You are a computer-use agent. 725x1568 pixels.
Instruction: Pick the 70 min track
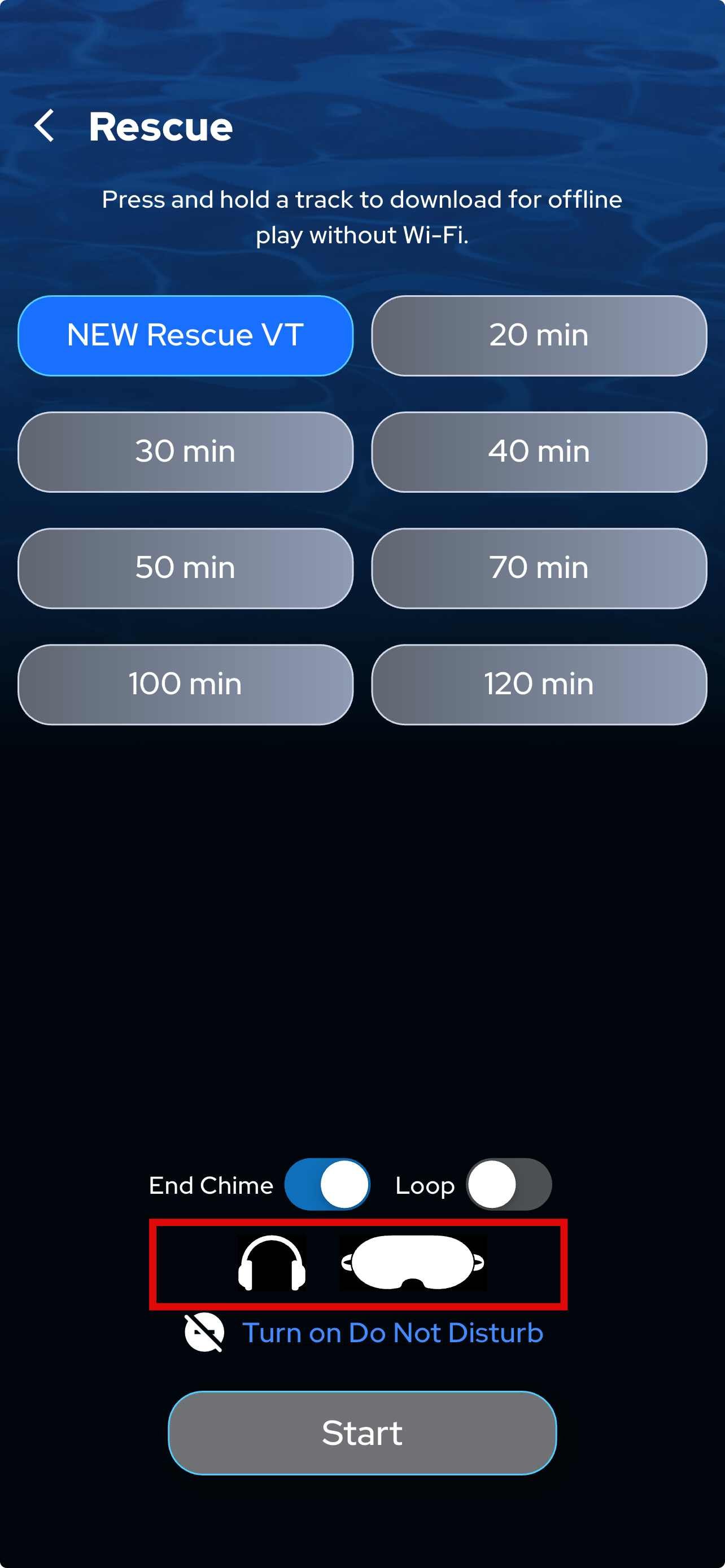(539, 568)
